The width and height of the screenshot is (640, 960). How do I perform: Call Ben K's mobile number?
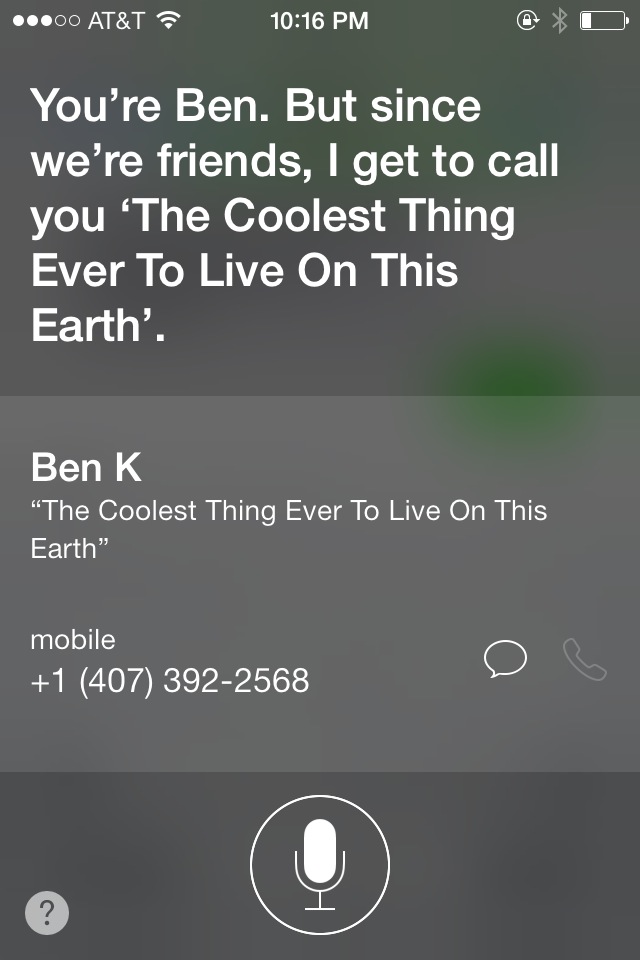tap(585, 660)
